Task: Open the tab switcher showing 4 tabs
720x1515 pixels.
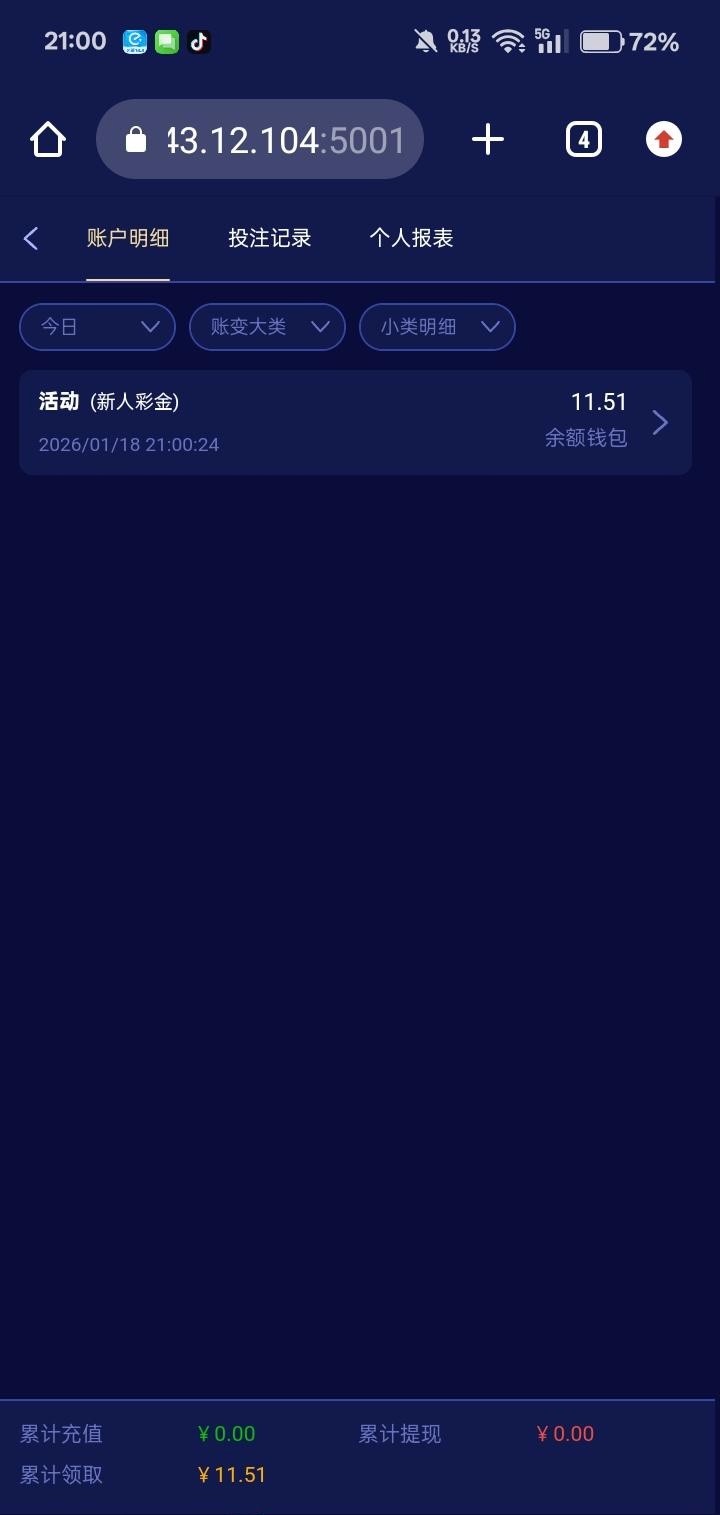Action: click(x=584, y=139)
